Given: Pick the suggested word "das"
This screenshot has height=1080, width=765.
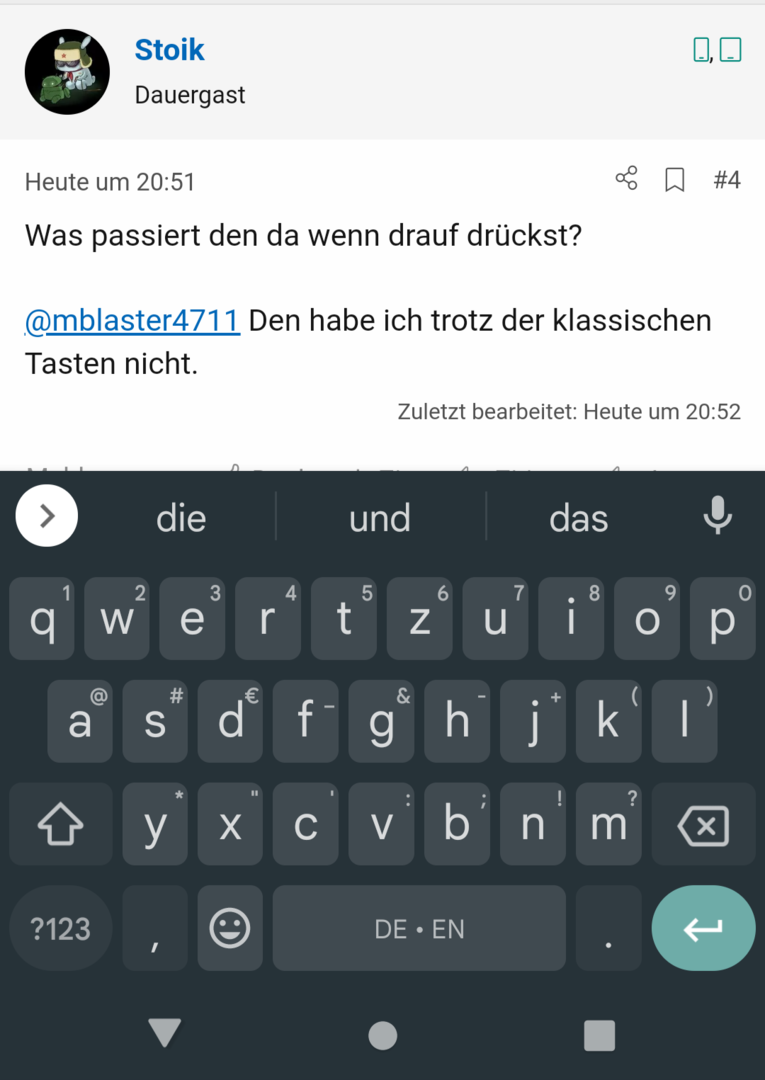Looking at the screenshot, I should point(578,518).
